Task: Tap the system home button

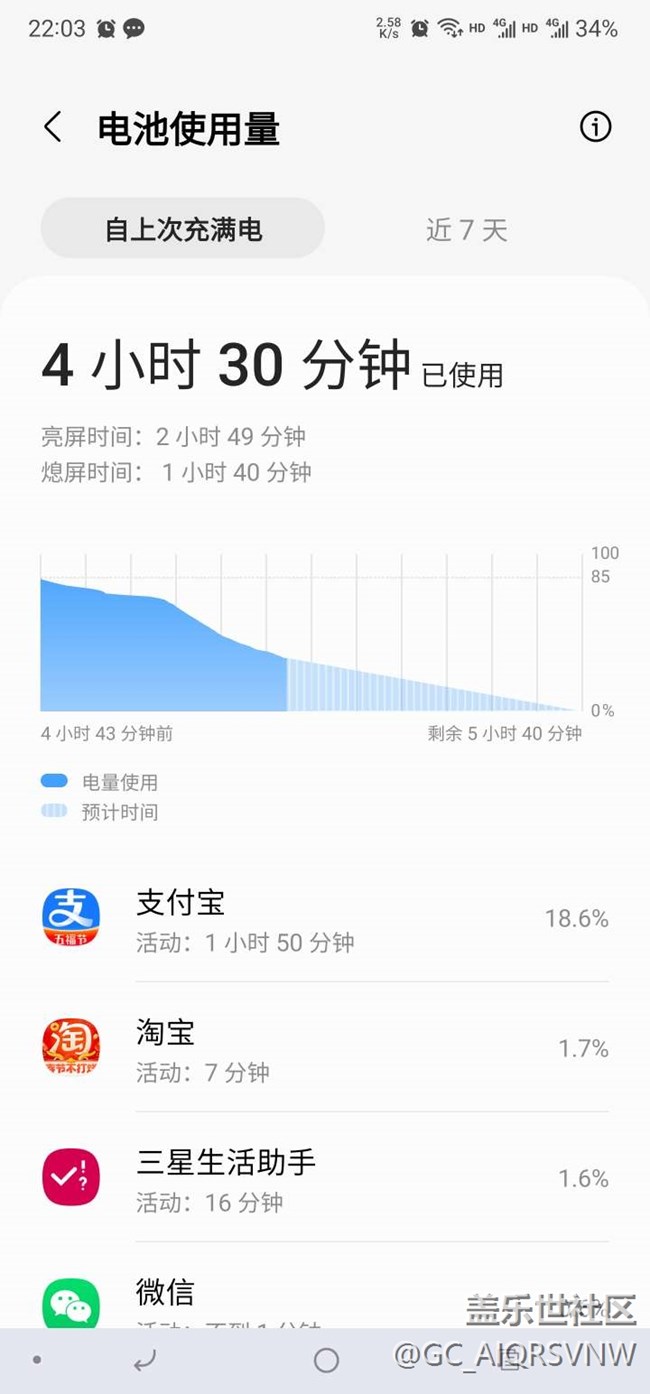Action: pos(326,1360)
